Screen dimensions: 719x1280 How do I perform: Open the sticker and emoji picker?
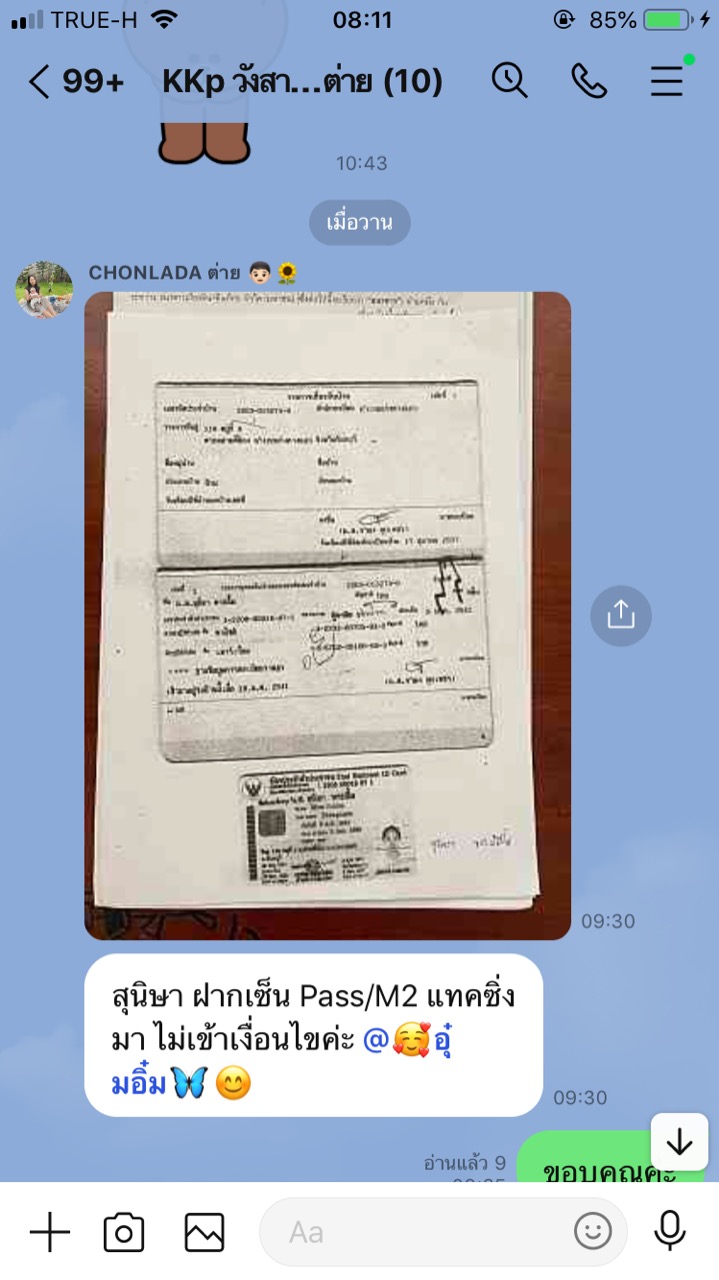click(592, 1231)
